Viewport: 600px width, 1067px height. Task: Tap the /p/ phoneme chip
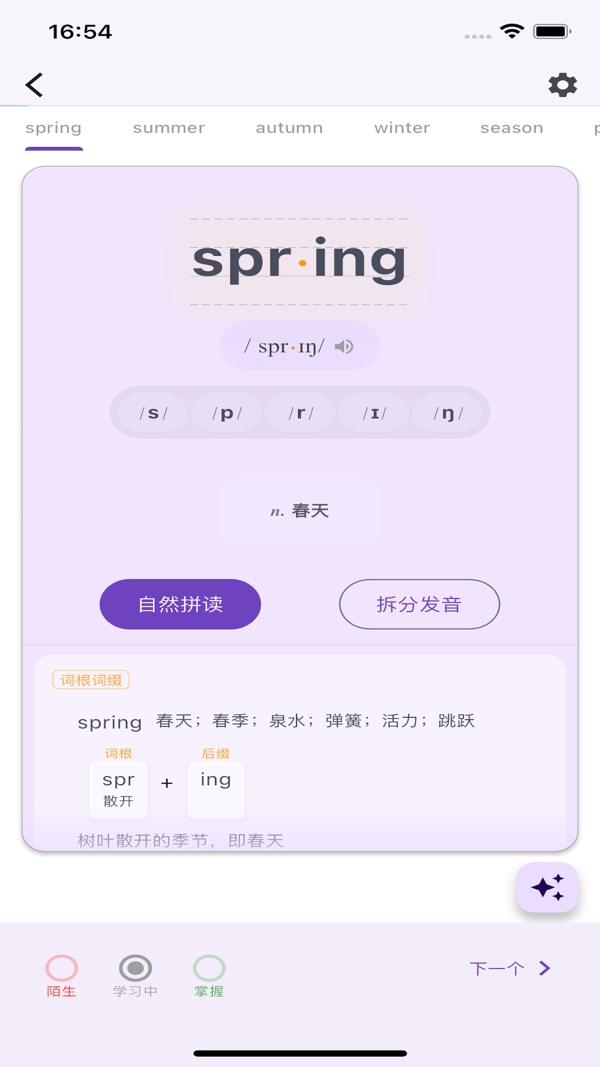pos(227,412)
